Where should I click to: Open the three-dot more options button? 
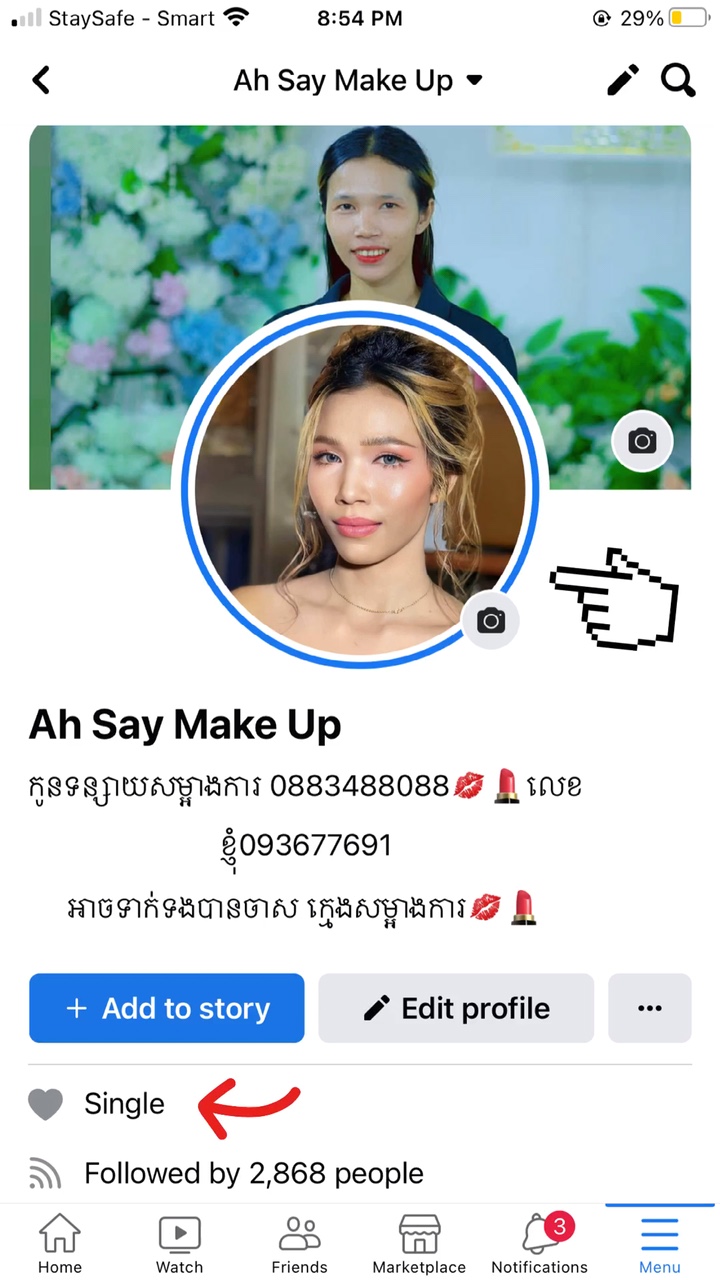650,1008
